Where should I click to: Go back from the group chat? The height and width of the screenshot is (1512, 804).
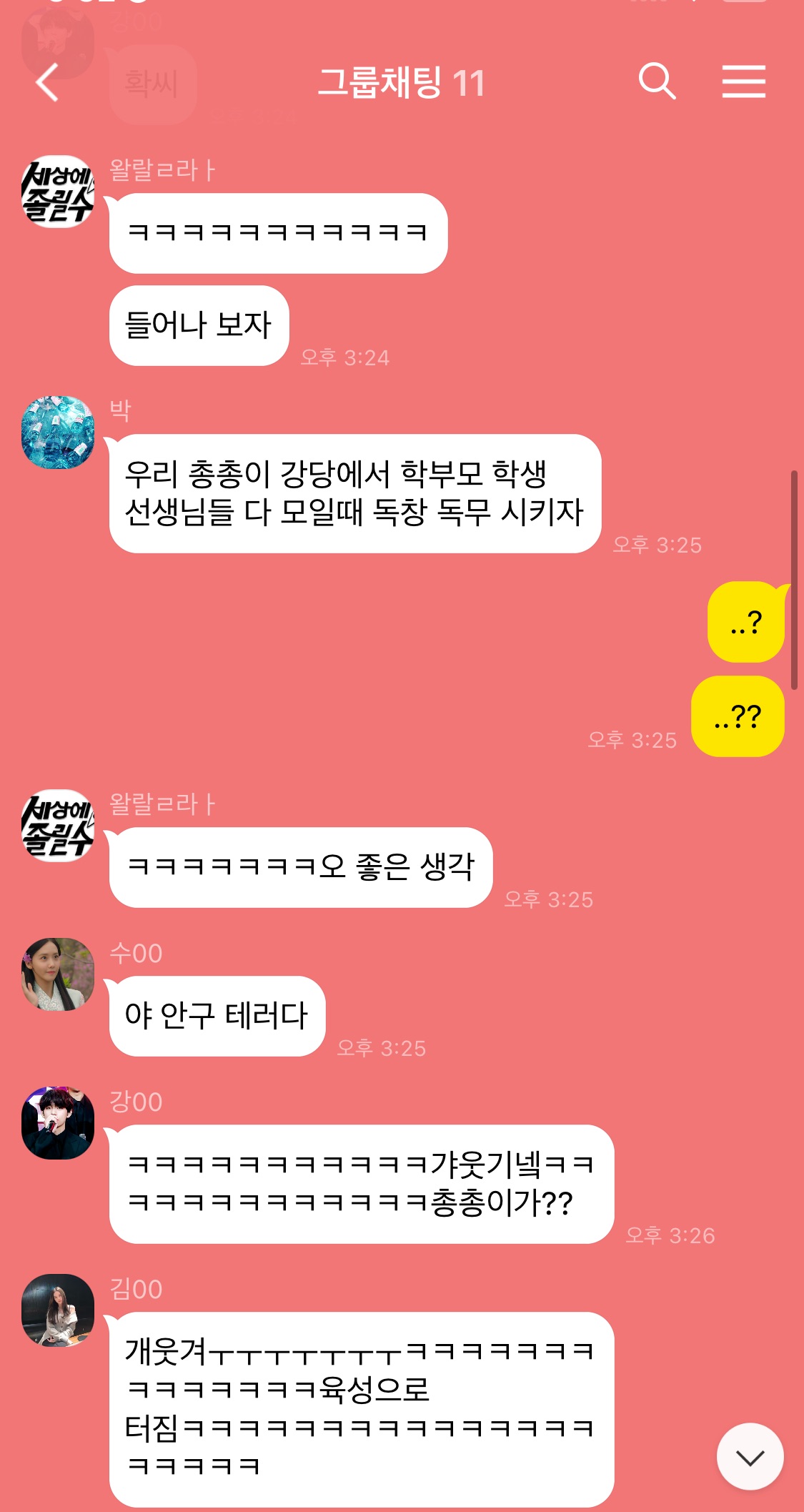(47, 81)
